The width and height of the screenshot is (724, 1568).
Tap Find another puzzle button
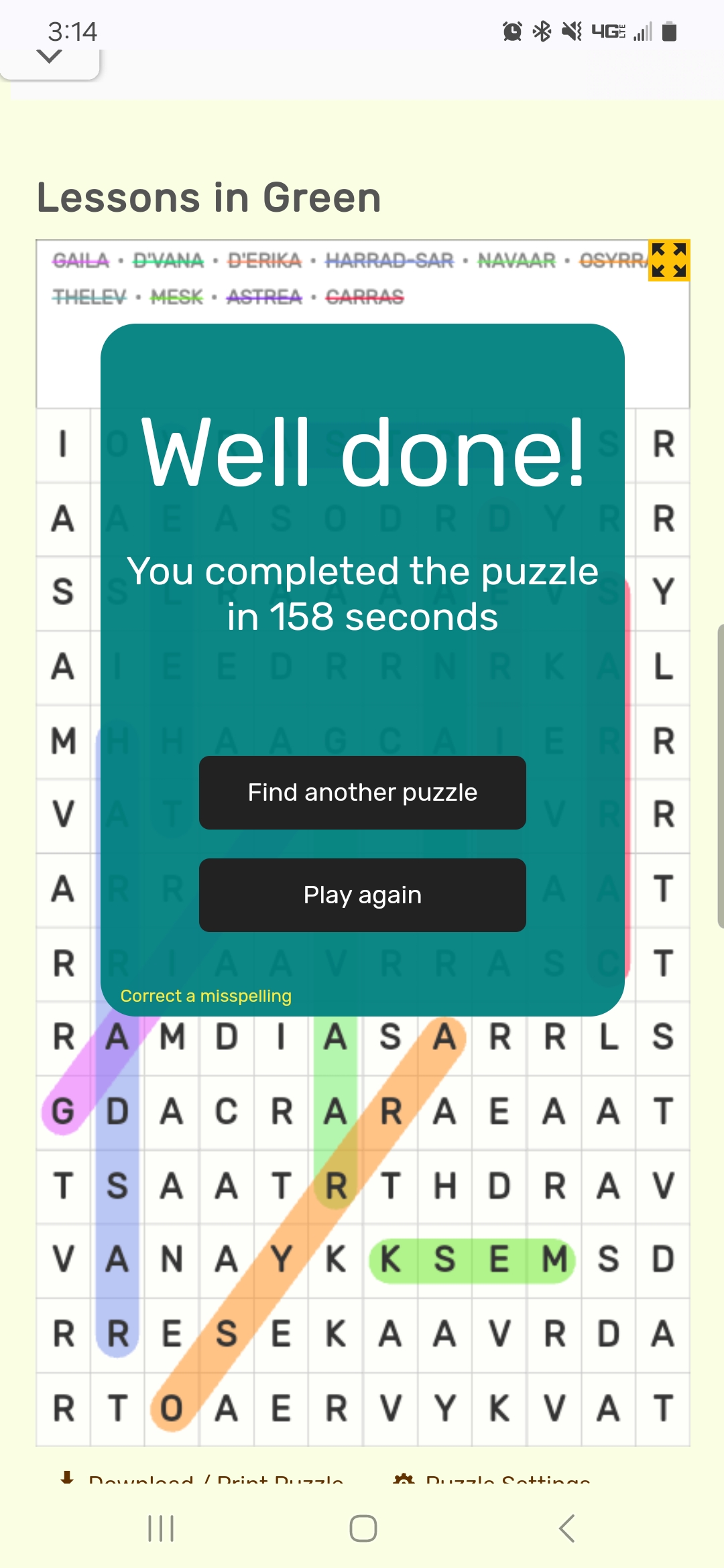tap(362, 793)
